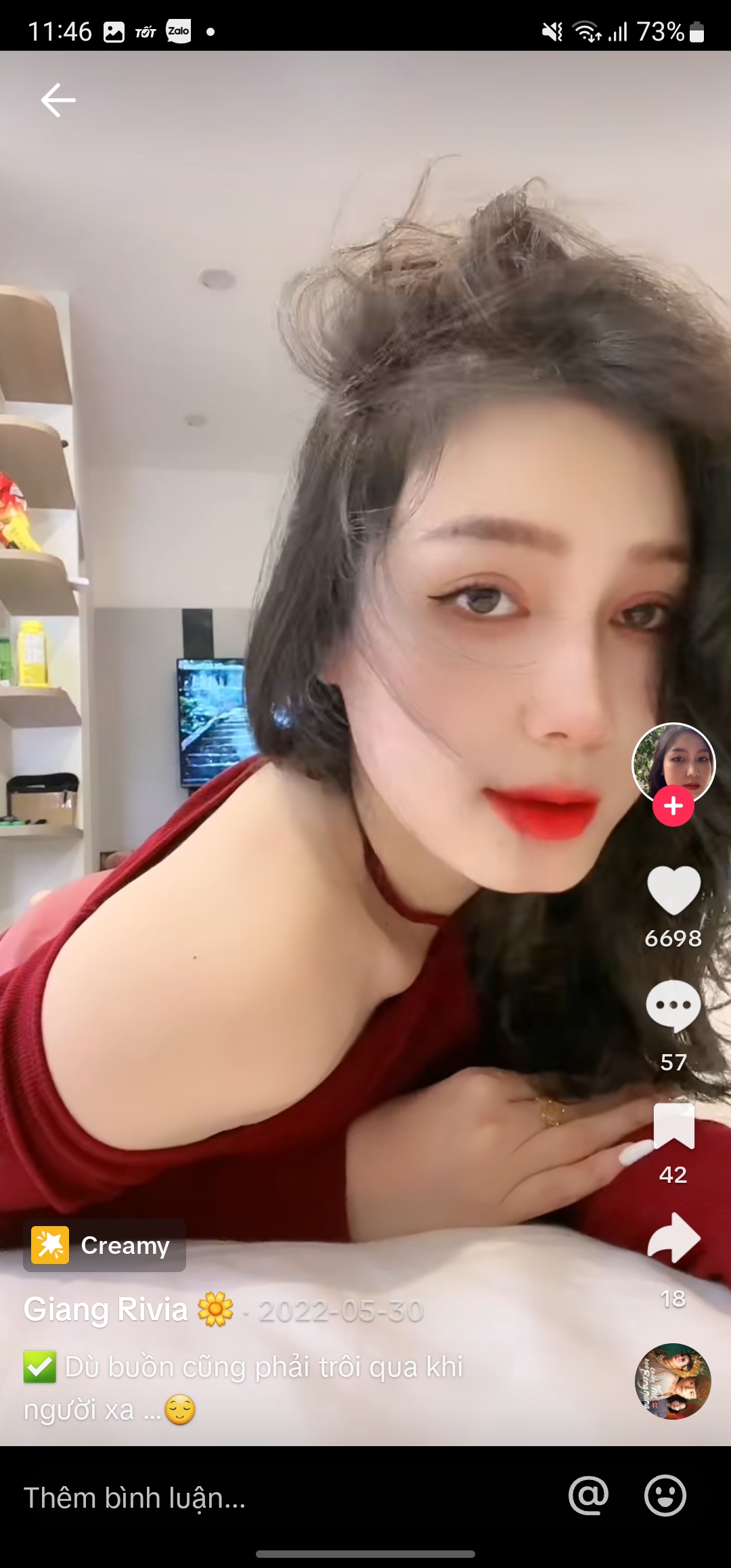Share this video
Screen dimensions: 731x1568
pos(673,1238)
